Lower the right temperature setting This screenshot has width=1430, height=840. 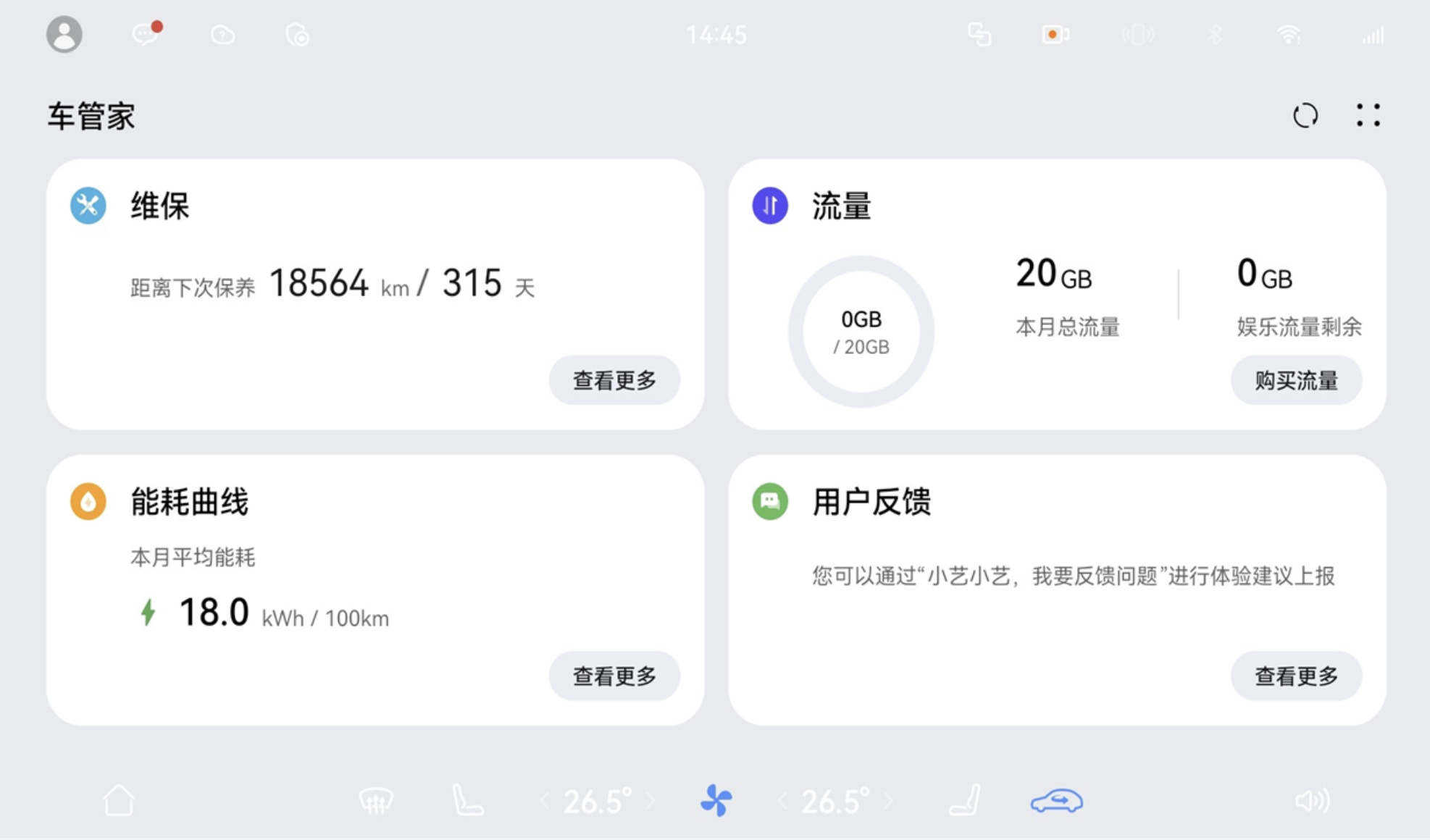click(782, 801)
